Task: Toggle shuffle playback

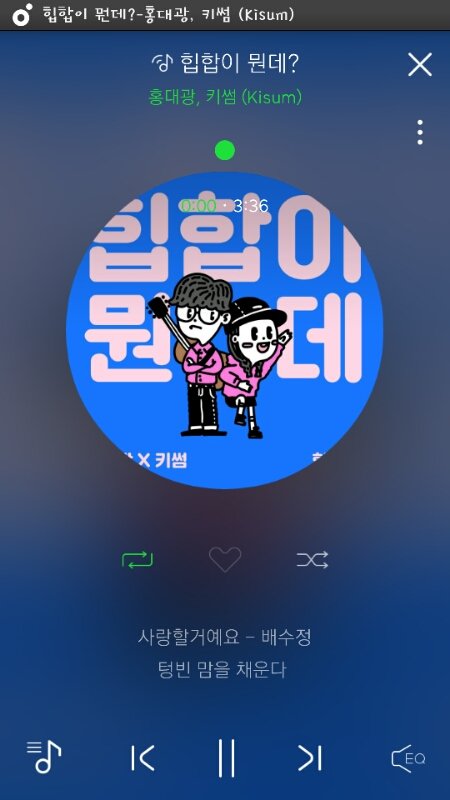Action: point(312,560)
